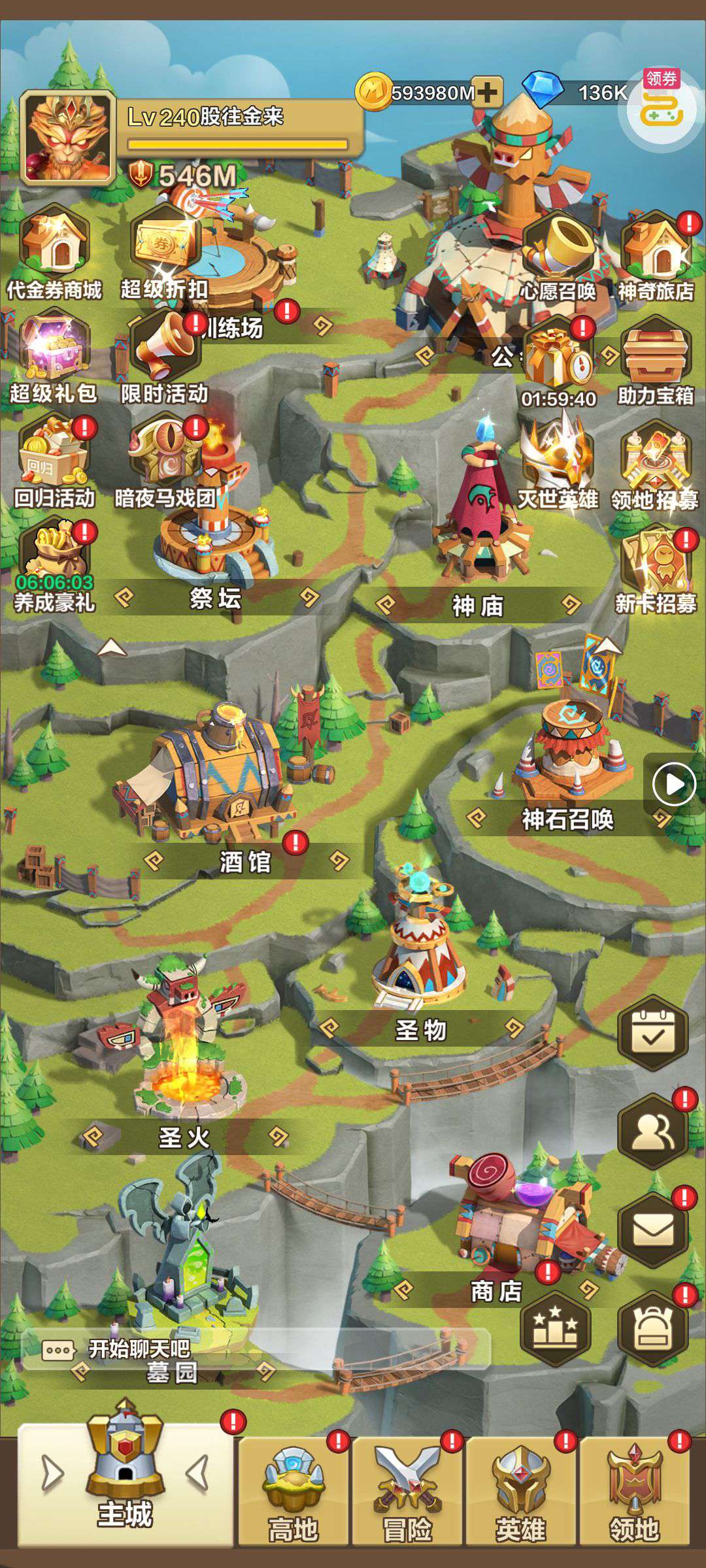
Task: Tap the video play button
Action: tap(674, 785)
